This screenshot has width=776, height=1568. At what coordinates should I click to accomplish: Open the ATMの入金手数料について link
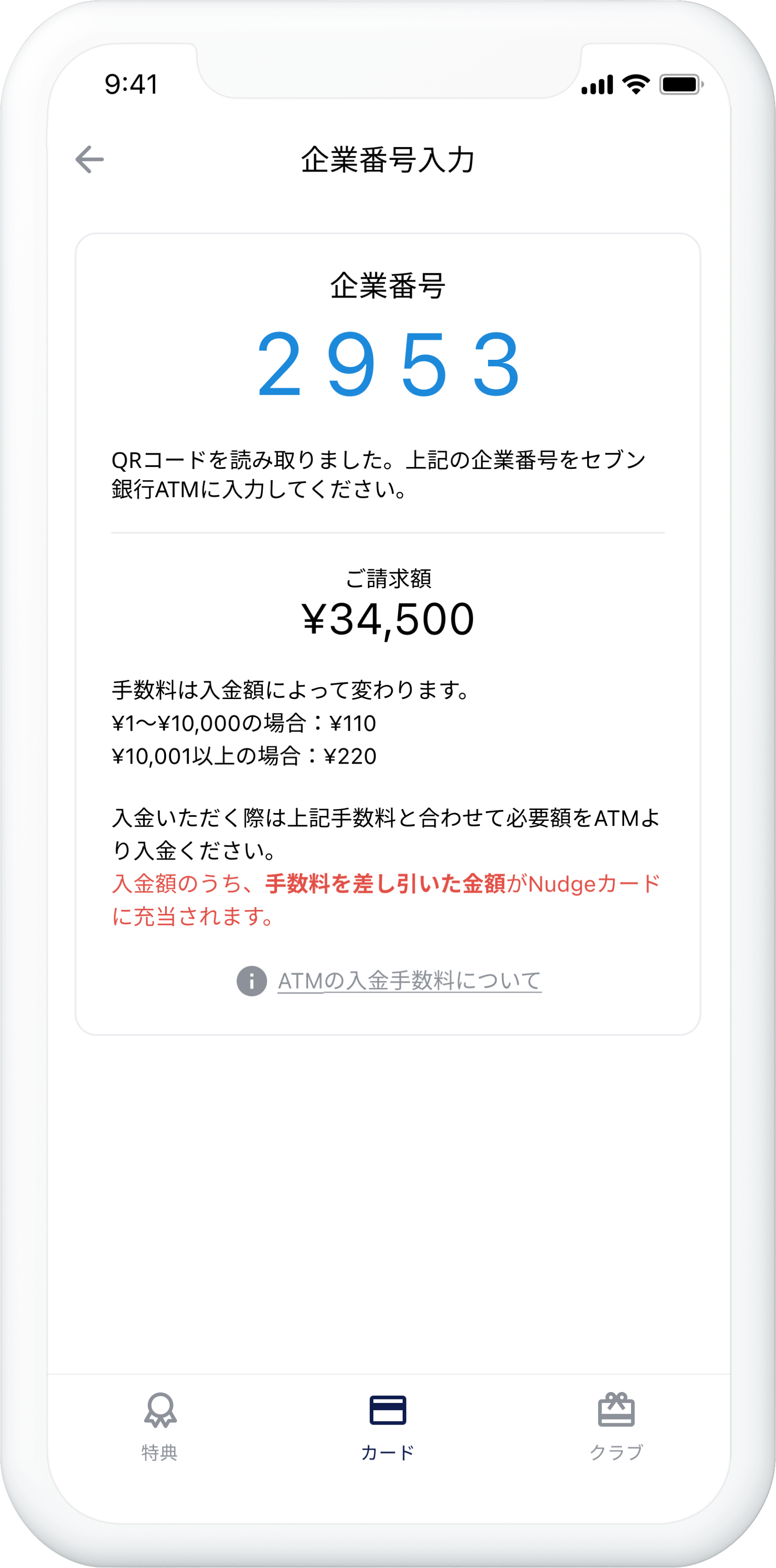point(409,980)
